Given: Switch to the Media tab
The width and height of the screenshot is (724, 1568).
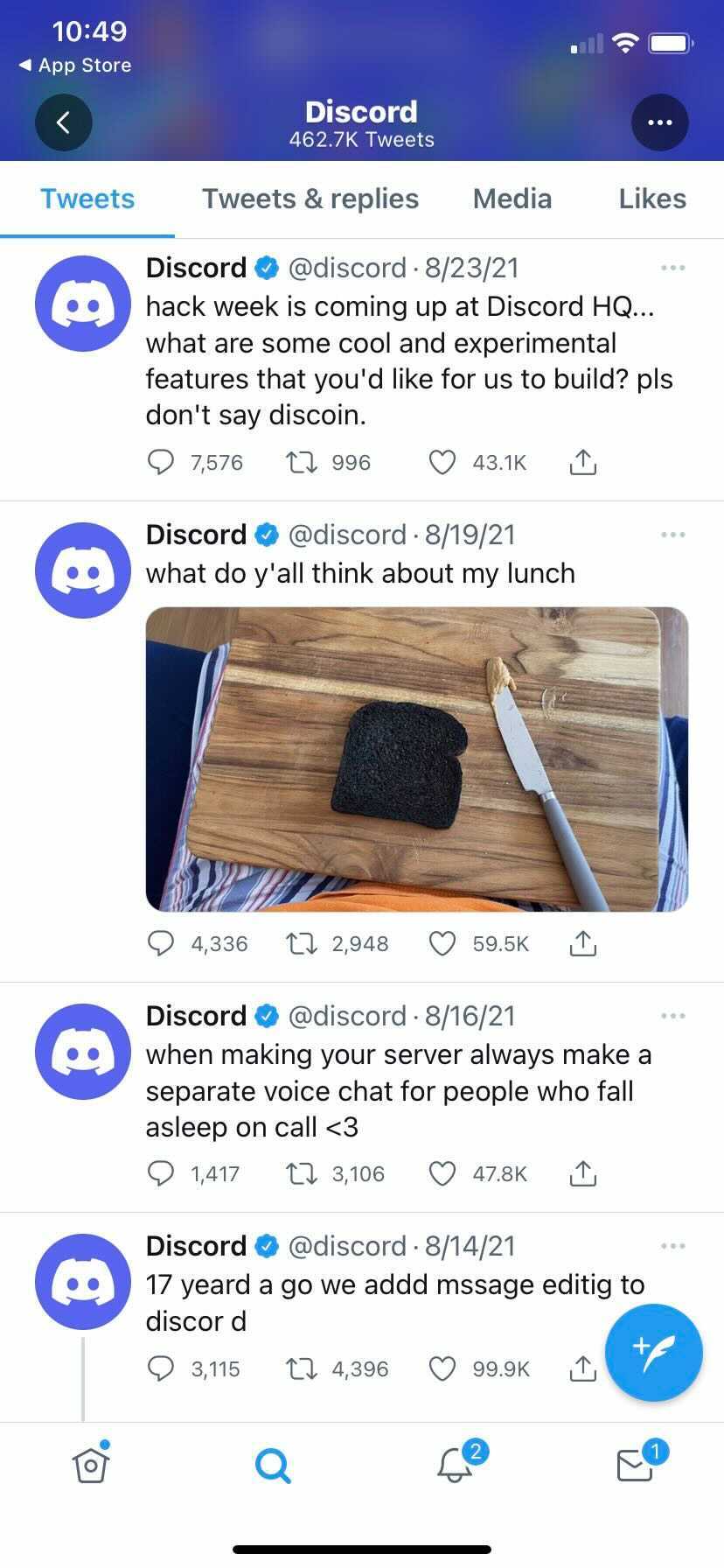Looking at the screenshot, I should (512, 199).
